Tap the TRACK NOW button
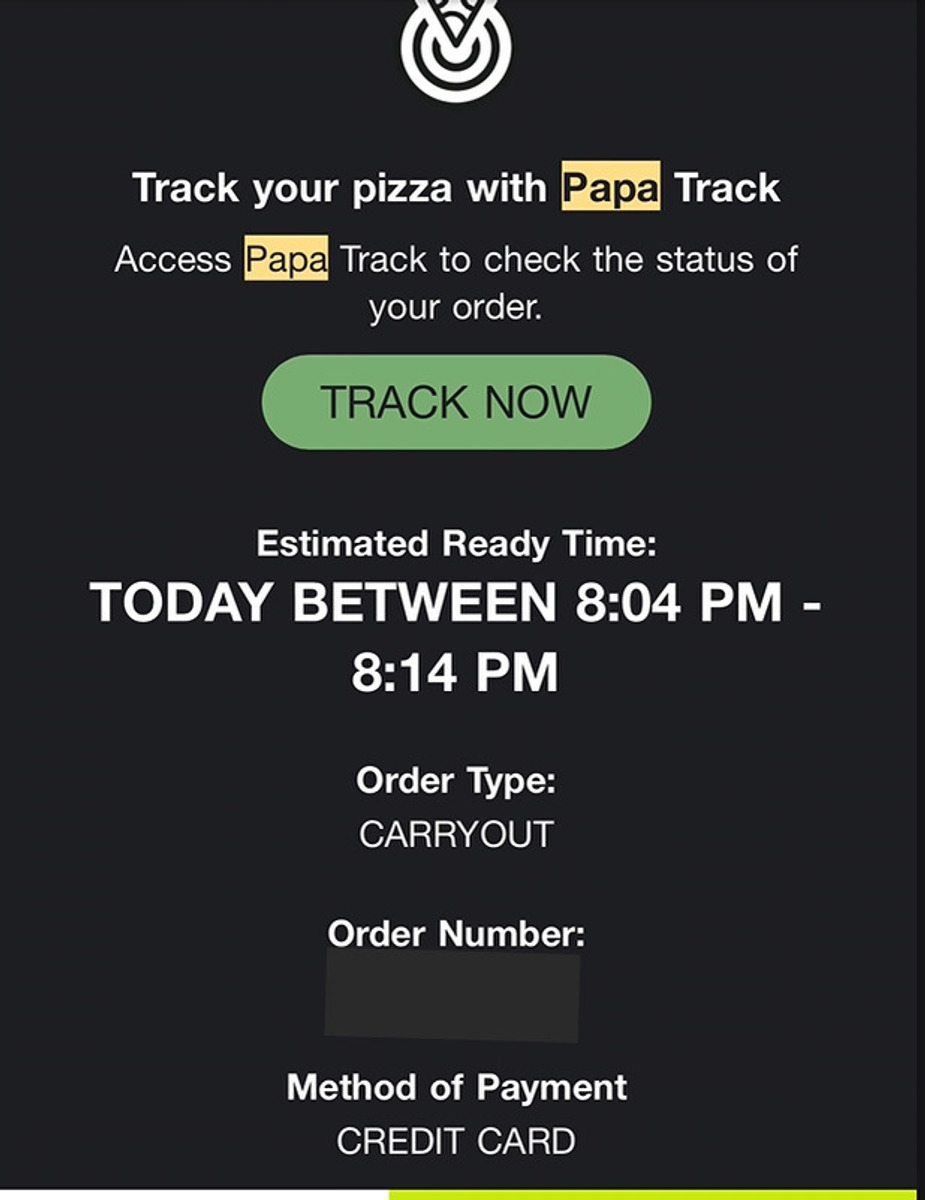The height and width of the screenshot is (1200, 925). [x=456, y=402]
